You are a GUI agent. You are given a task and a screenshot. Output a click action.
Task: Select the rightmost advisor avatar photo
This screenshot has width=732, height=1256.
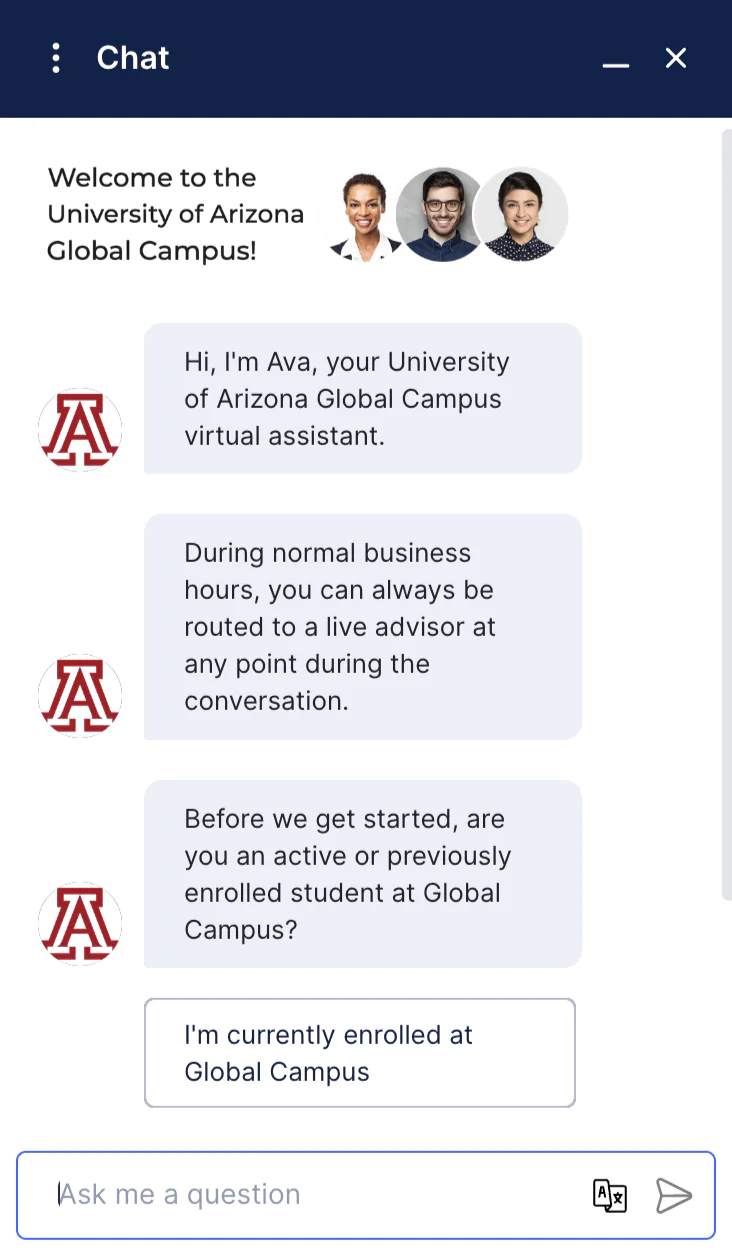[522, 214]
